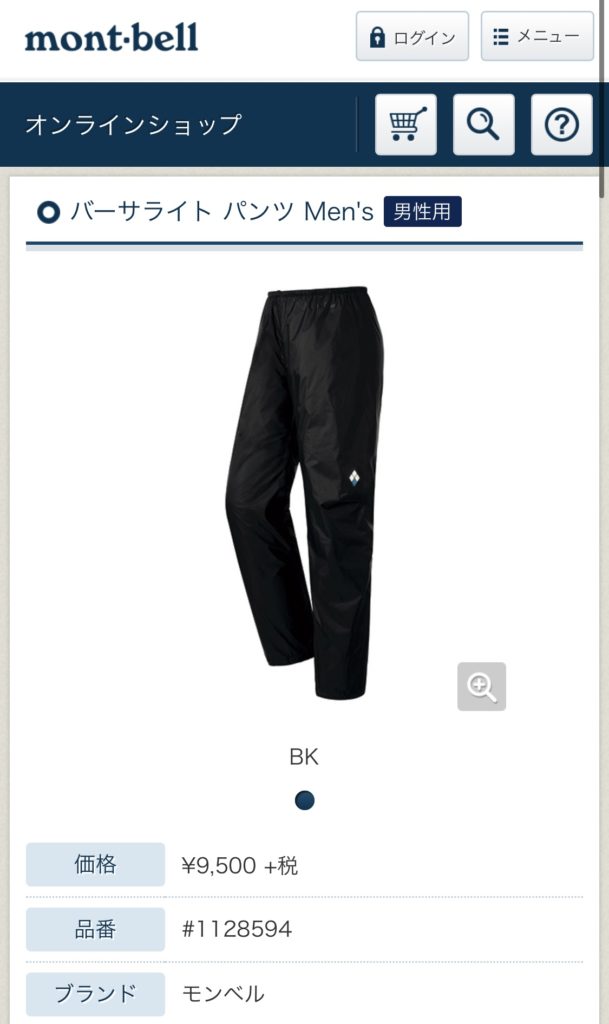Screen dimensions: 609x1024
Task: Open the black pants product image
Action: coord(305,490)
